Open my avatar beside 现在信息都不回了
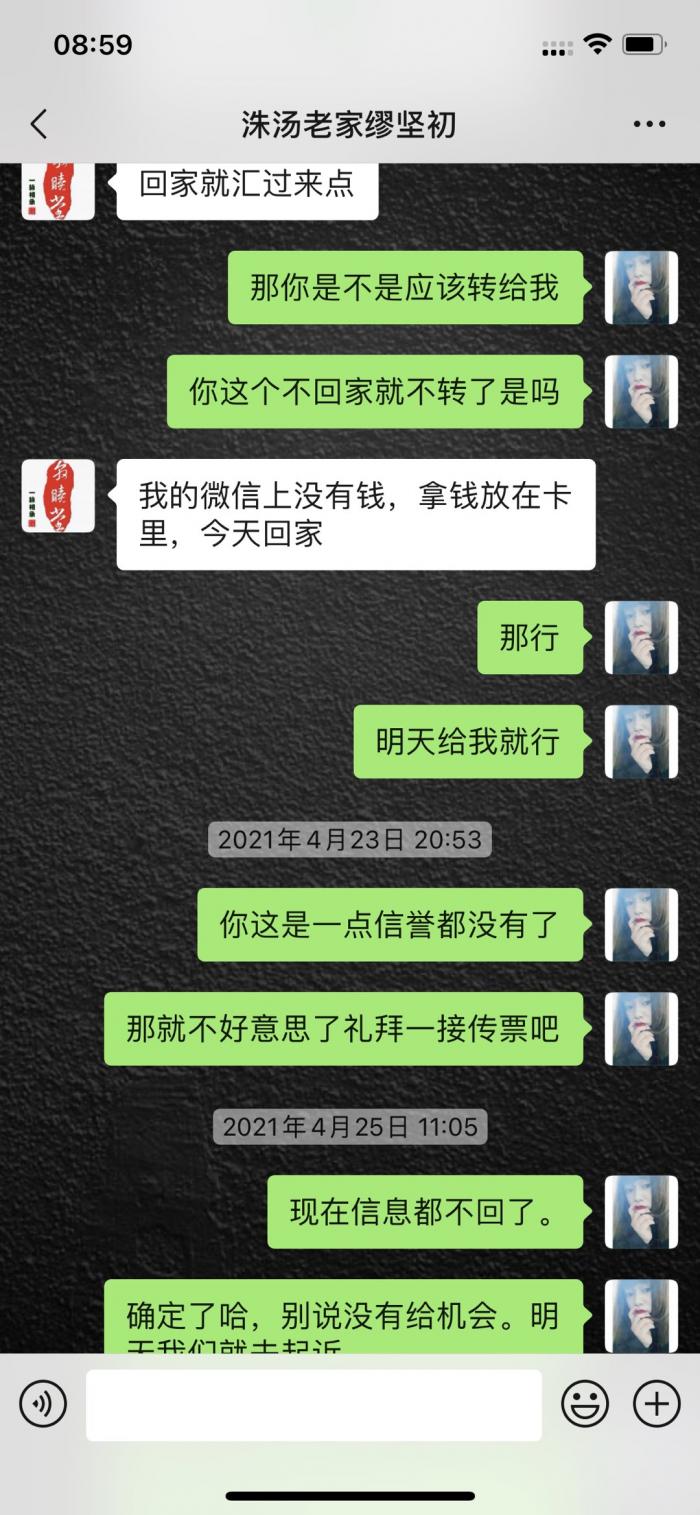The image size is (700, 1515). [641, 1212]
